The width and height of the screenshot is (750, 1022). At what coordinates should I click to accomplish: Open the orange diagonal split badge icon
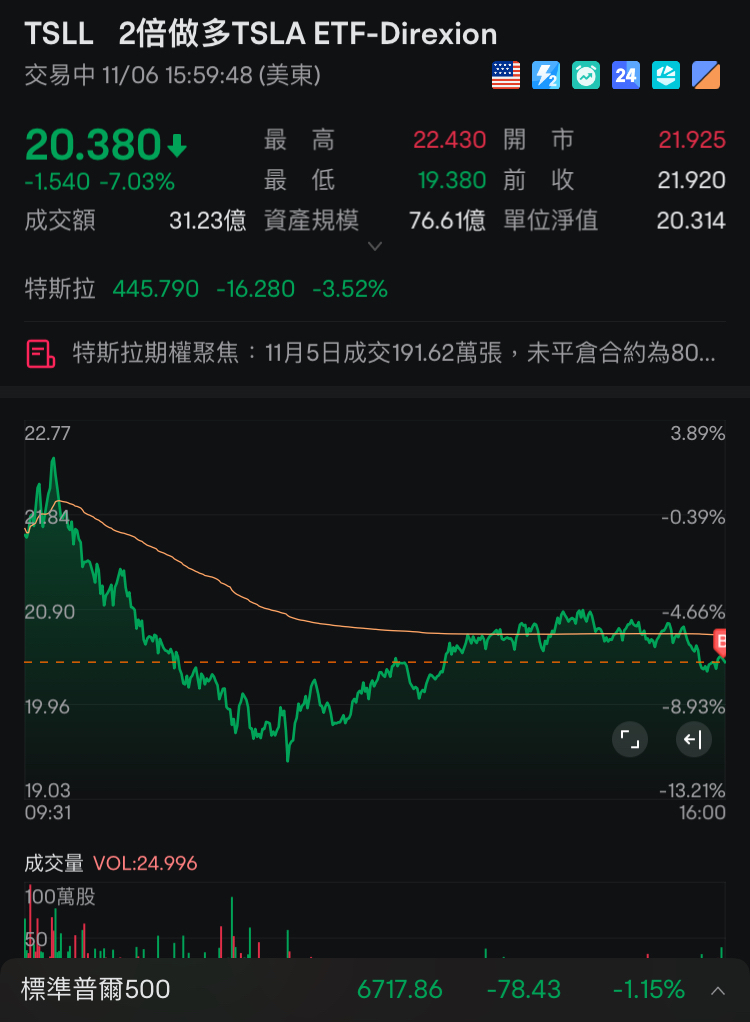pyautogui.click(x=706, y=76)
